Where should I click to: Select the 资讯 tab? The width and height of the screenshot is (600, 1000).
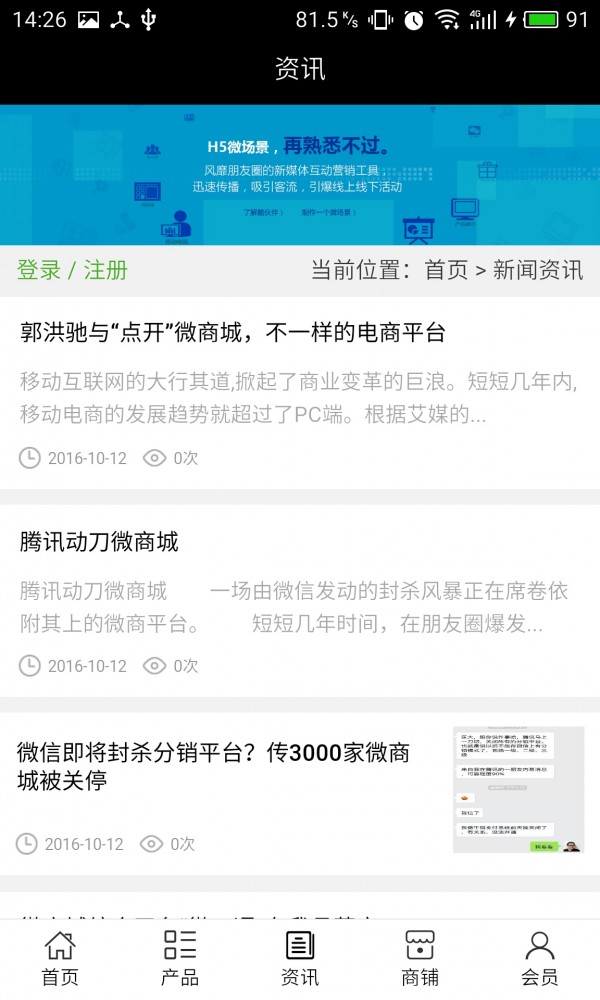300,958
